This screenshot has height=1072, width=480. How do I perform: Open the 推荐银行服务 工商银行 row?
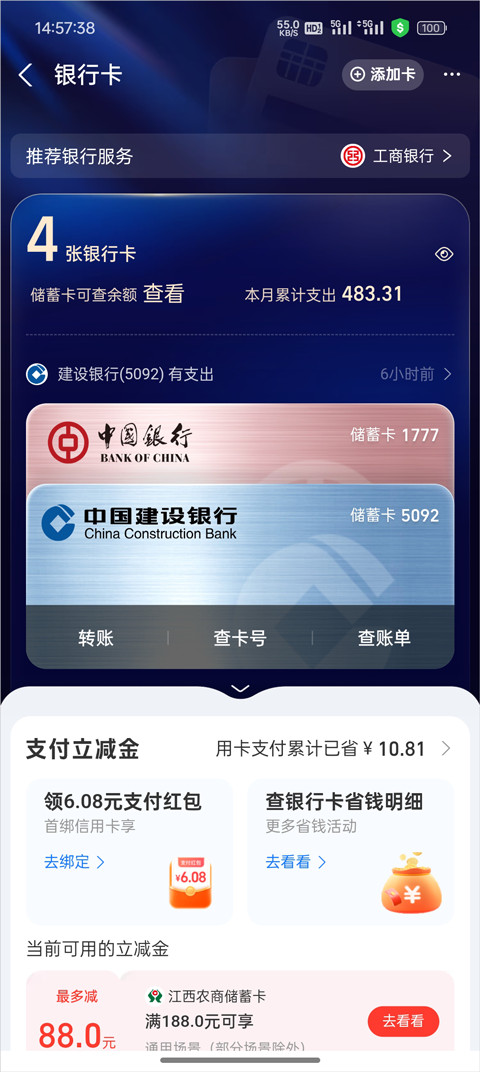tap(240, 156)
